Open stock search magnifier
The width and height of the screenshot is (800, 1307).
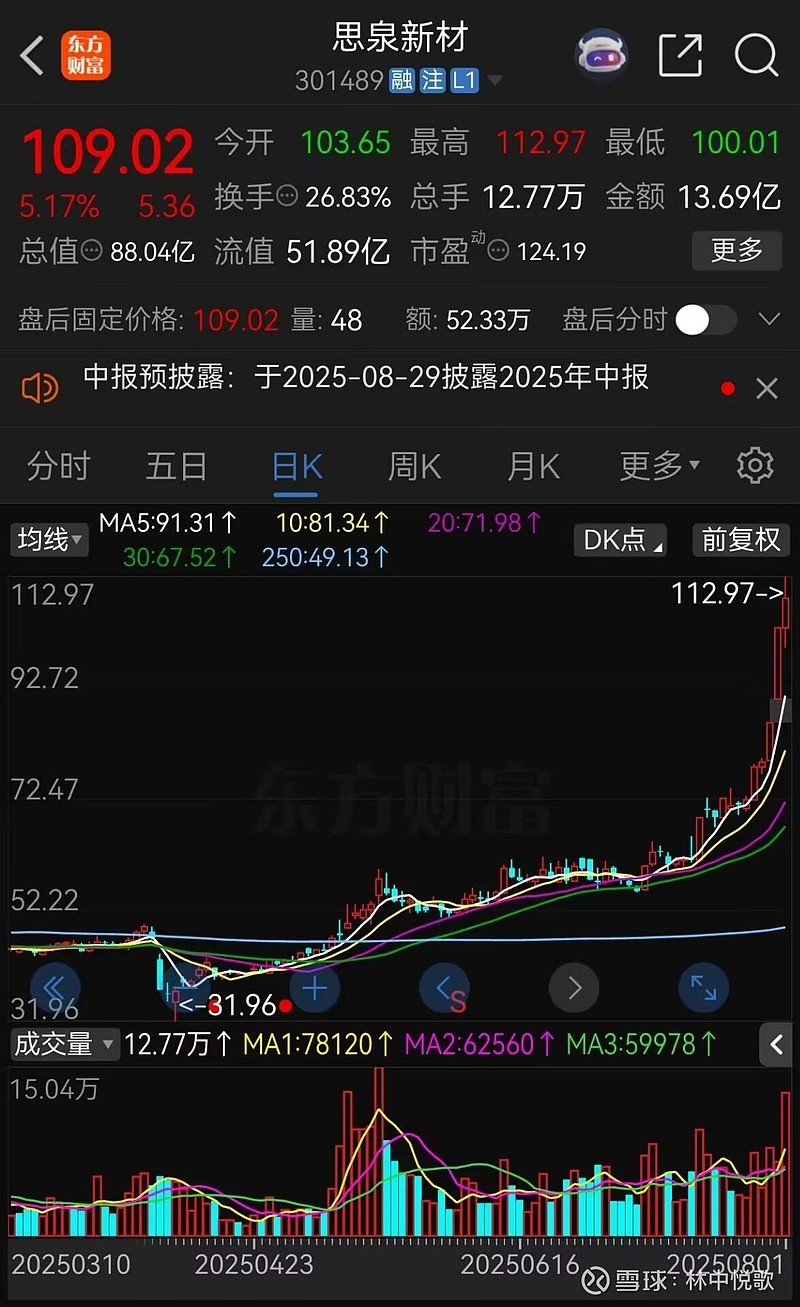tap(756, 55)
